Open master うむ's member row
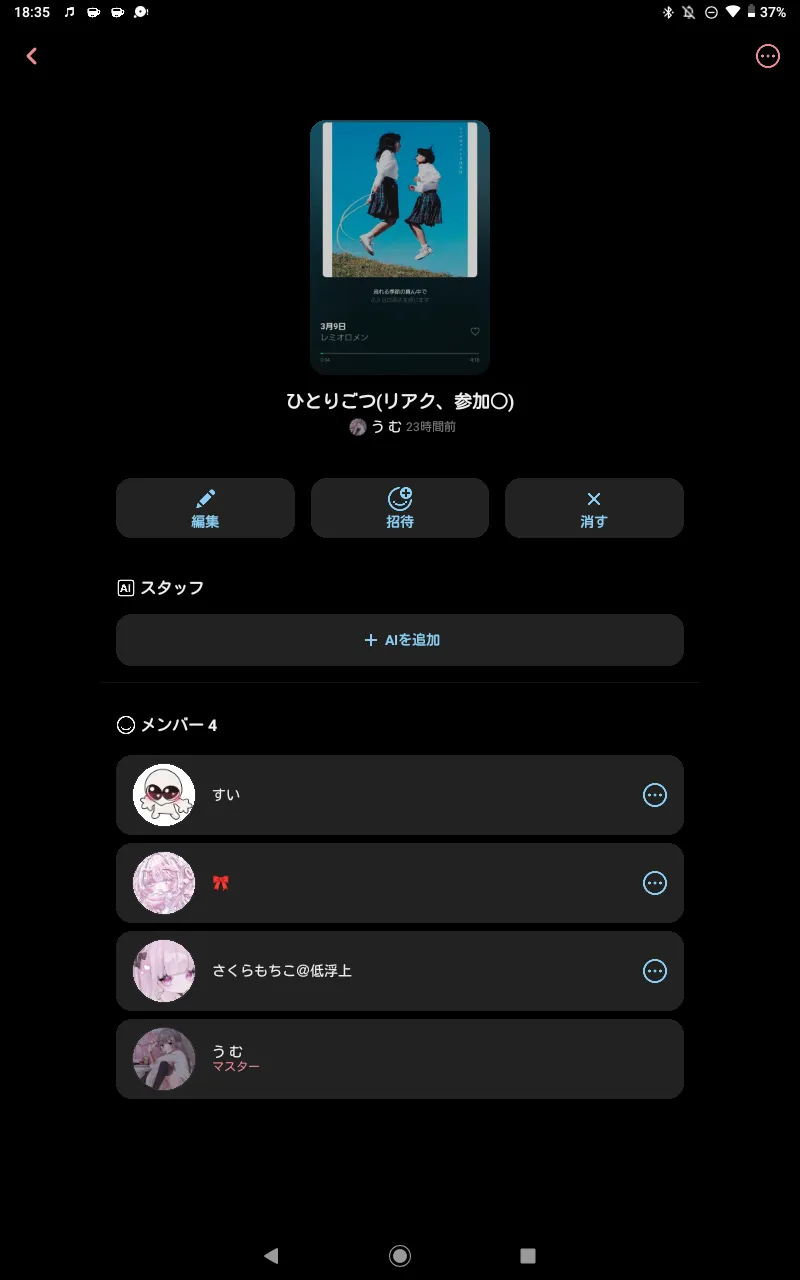This screenshot has width=800, height=1280. 400,1059
